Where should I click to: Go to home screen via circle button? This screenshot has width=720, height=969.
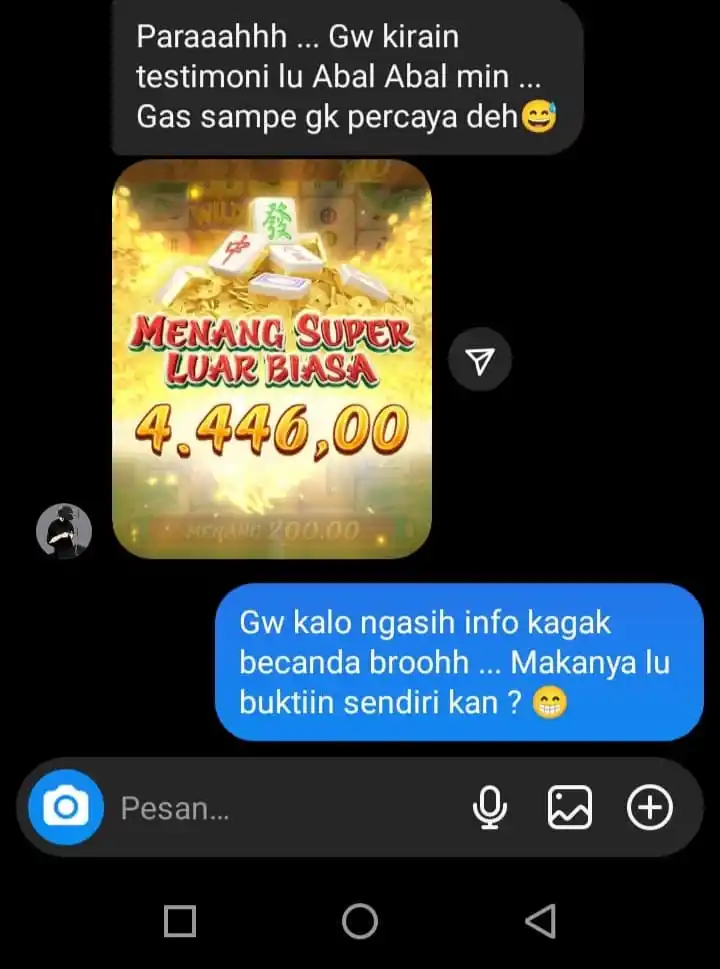360,921
